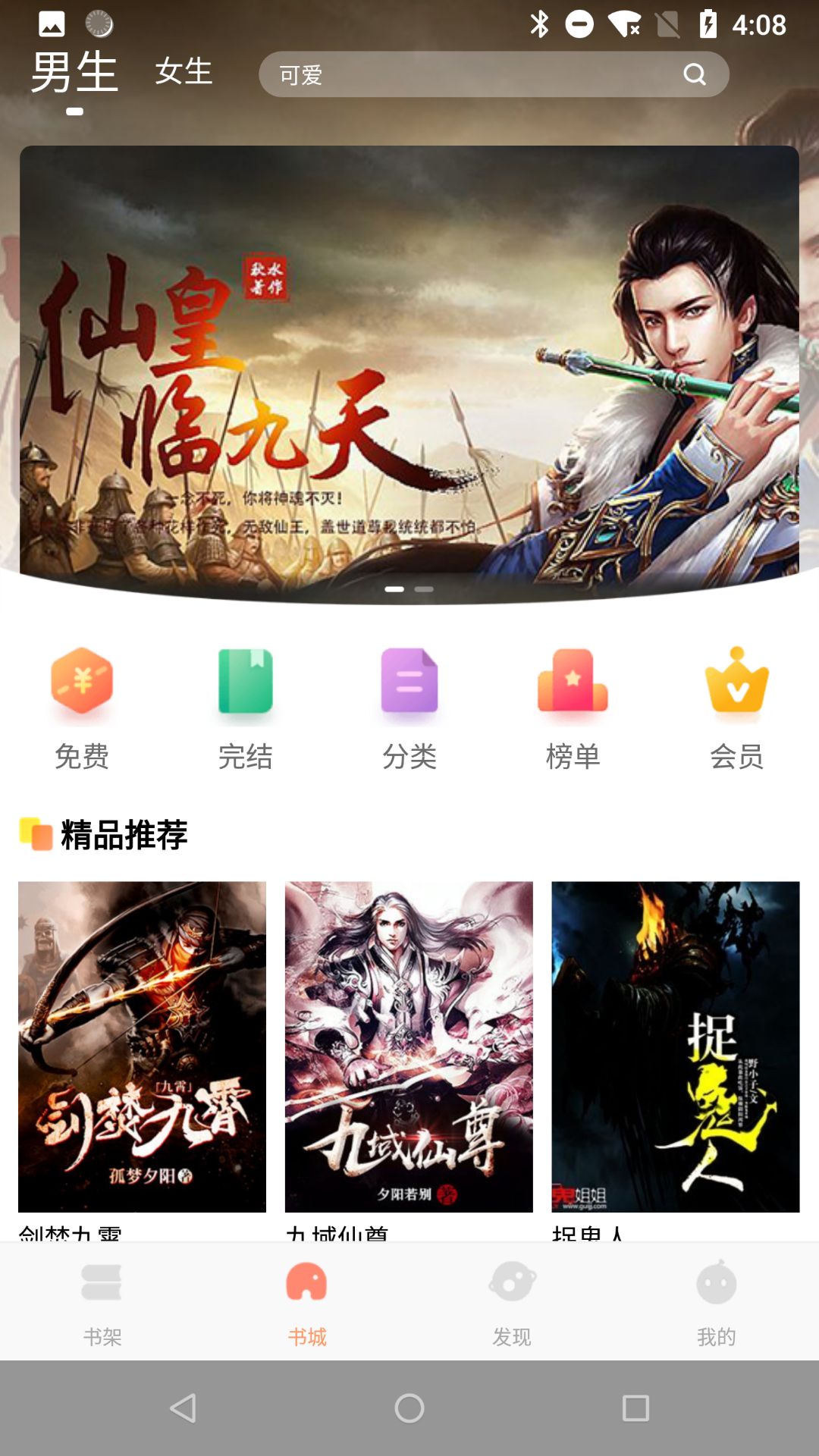
Task: Open the book 剑梦九霄
Action: [x=142, y=1046]
